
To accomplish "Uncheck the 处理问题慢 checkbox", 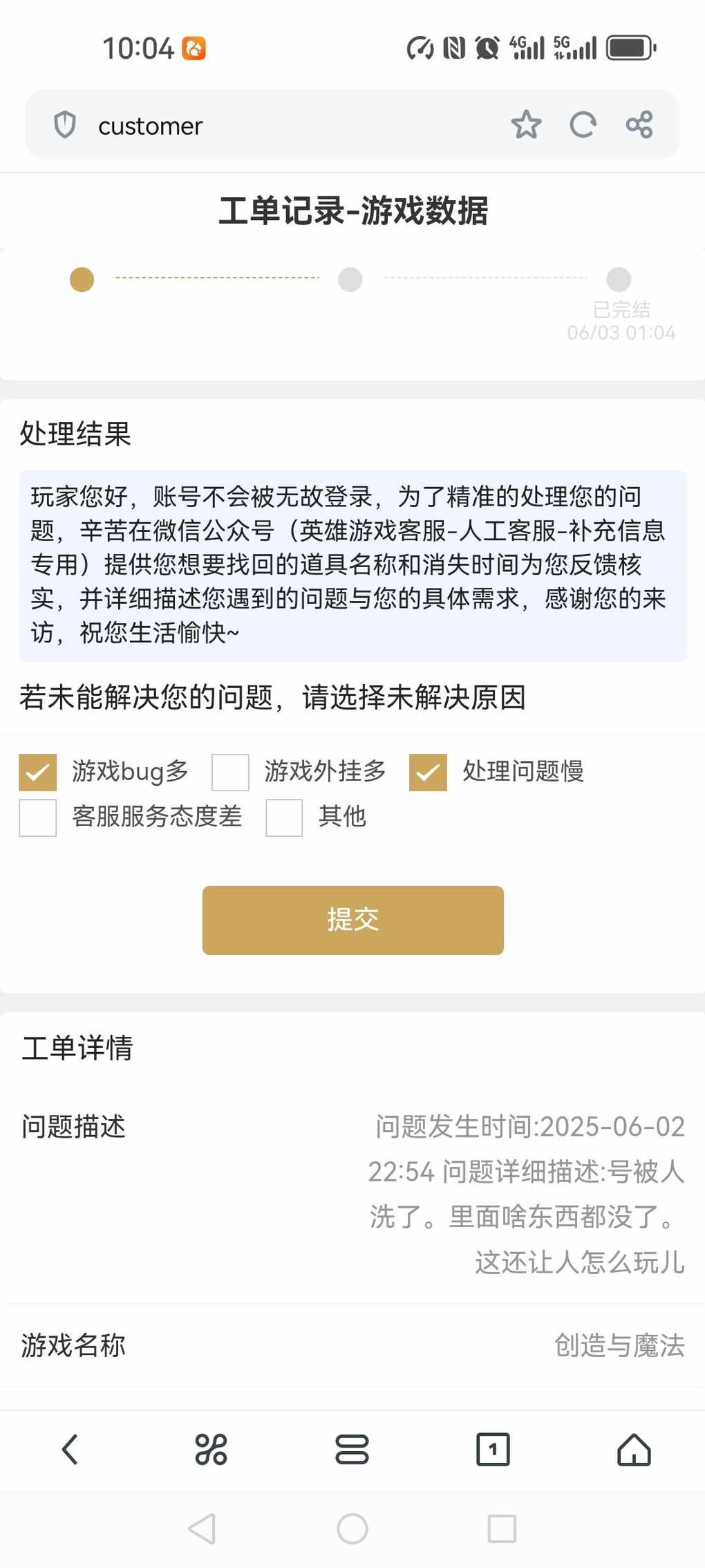I will tap(428, 772).
